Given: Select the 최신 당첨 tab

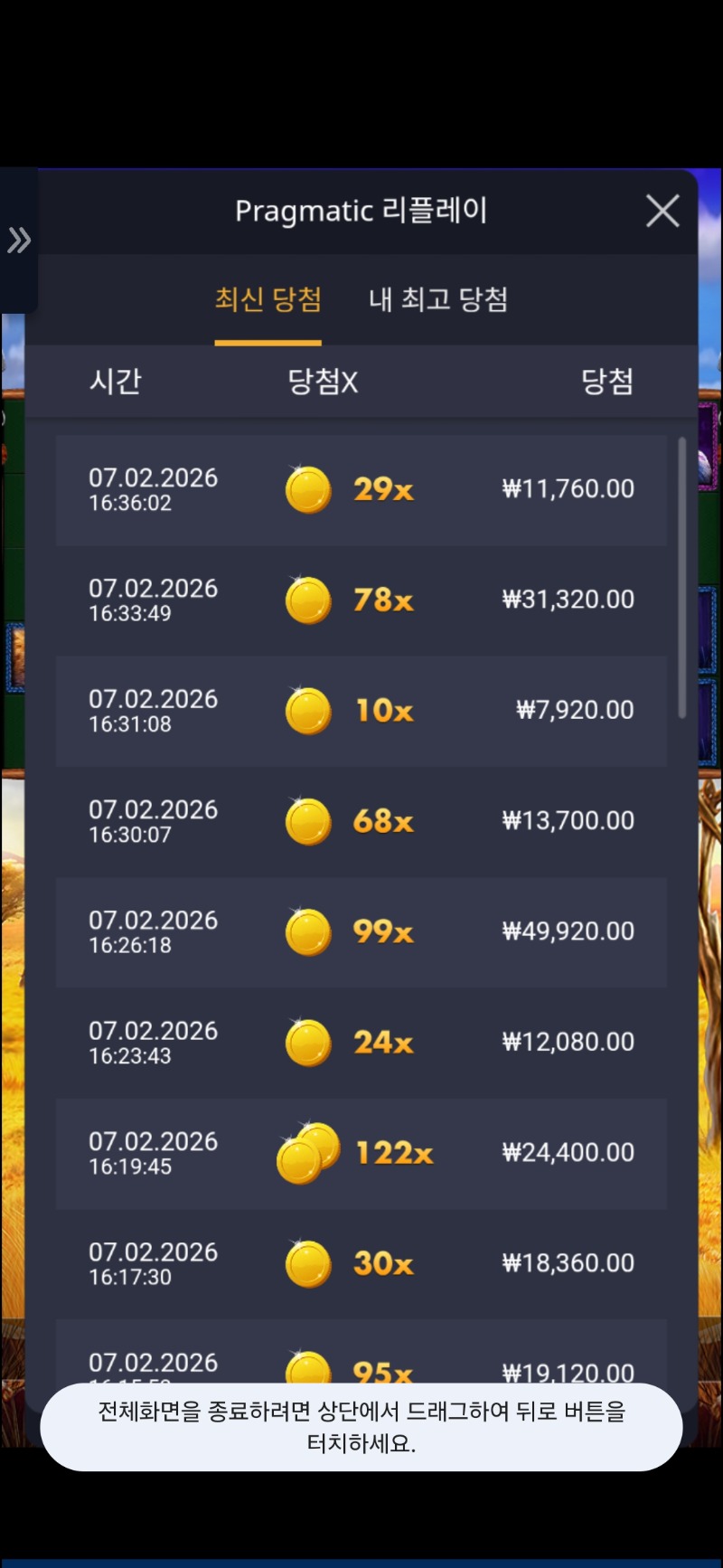Looking at the screenshot, I should pos(268,299).
